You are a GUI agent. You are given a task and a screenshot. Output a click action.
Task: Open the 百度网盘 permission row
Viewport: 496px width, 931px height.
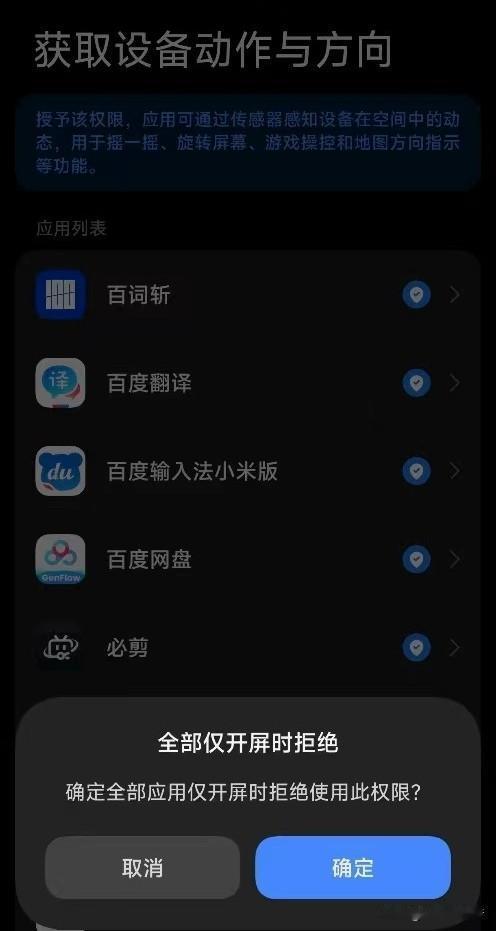click(x=248, y=559)
